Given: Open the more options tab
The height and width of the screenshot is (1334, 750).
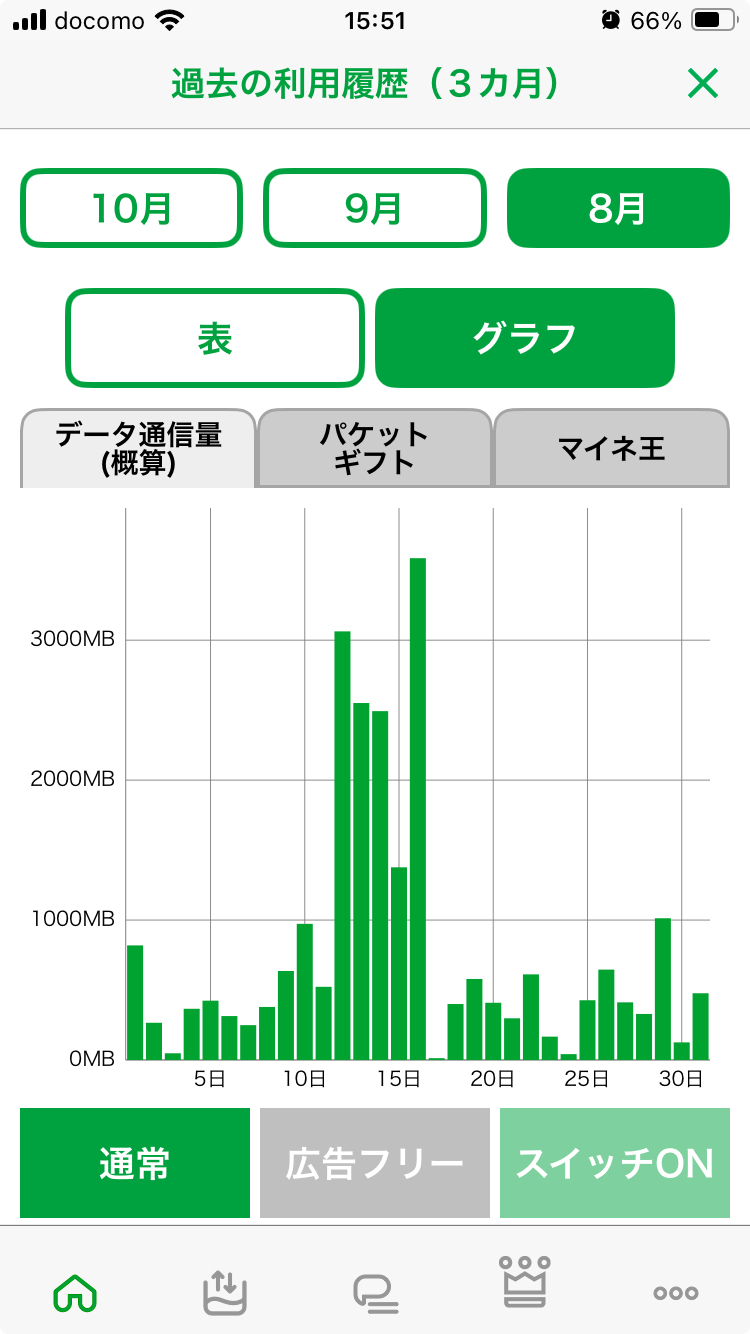Looking at the screenshot, I should [x=676, y=1294].
